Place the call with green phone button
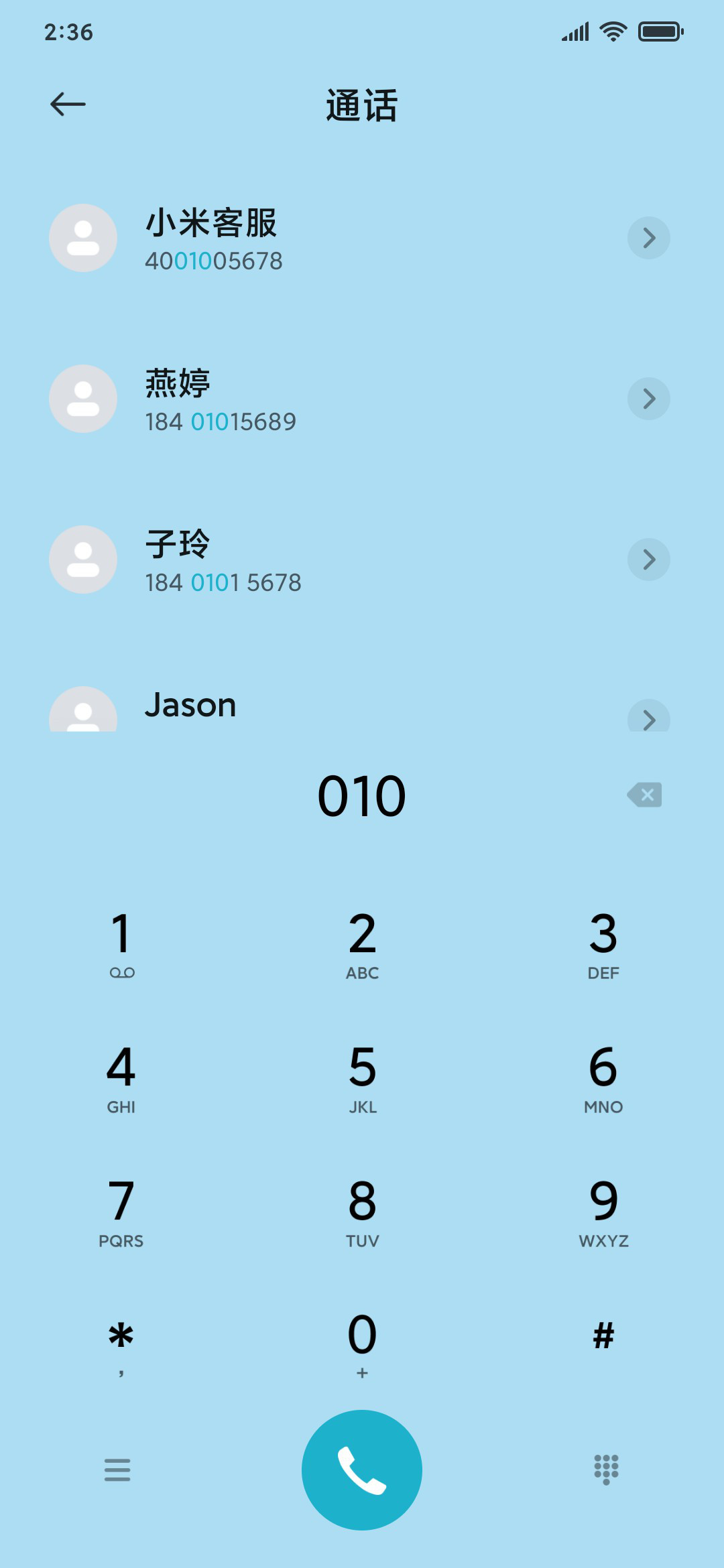 pyautogui.click(x=362, y=1470)
